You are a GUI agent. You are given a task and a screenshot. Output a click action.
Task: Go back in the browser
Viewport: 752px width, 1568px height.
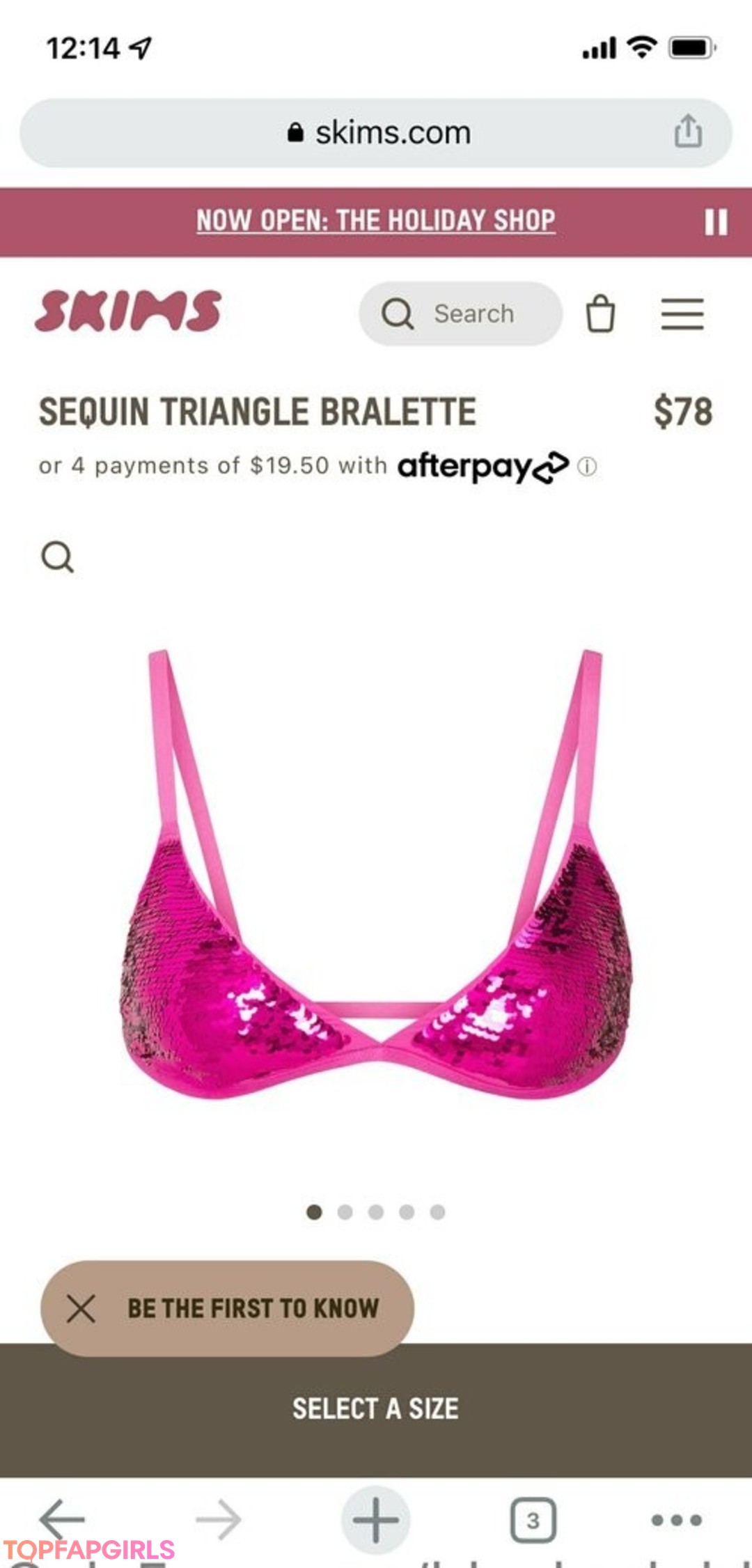[62, 1519]
